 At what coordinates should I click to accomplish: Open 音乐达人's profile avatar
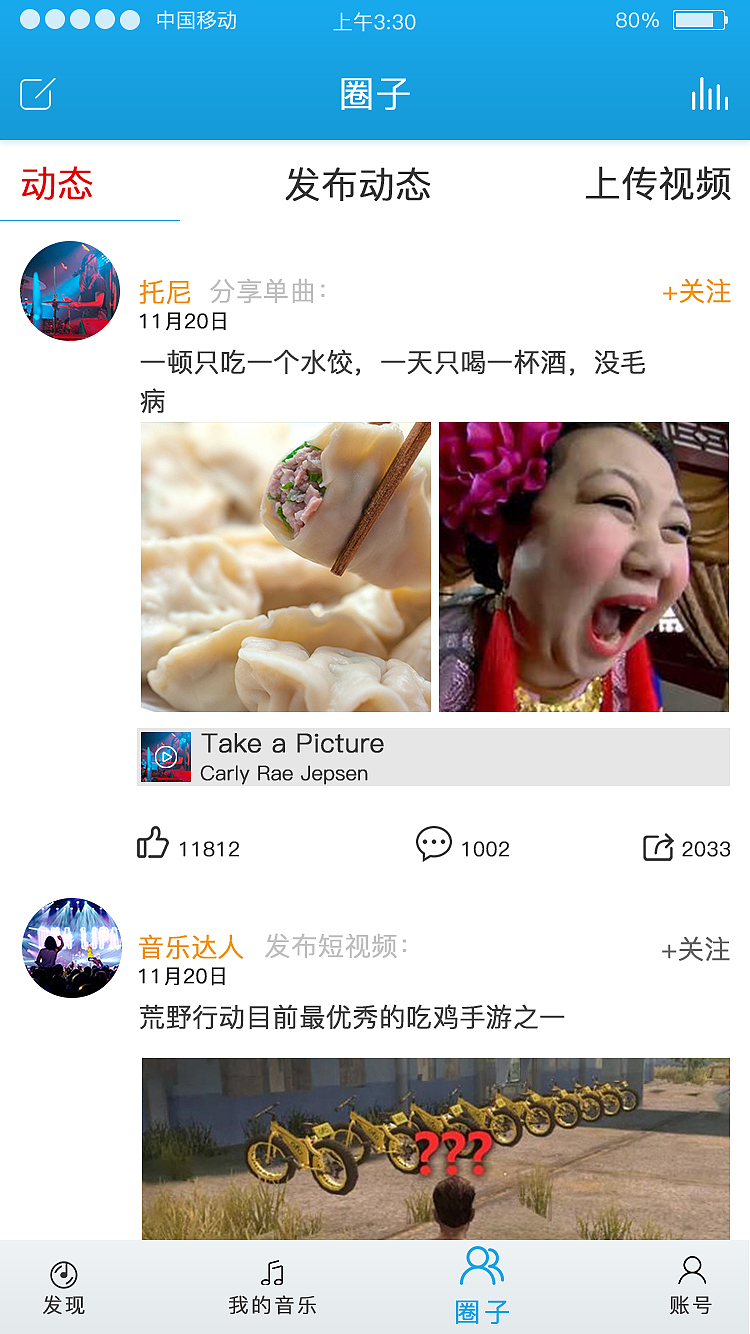(71, 947)
